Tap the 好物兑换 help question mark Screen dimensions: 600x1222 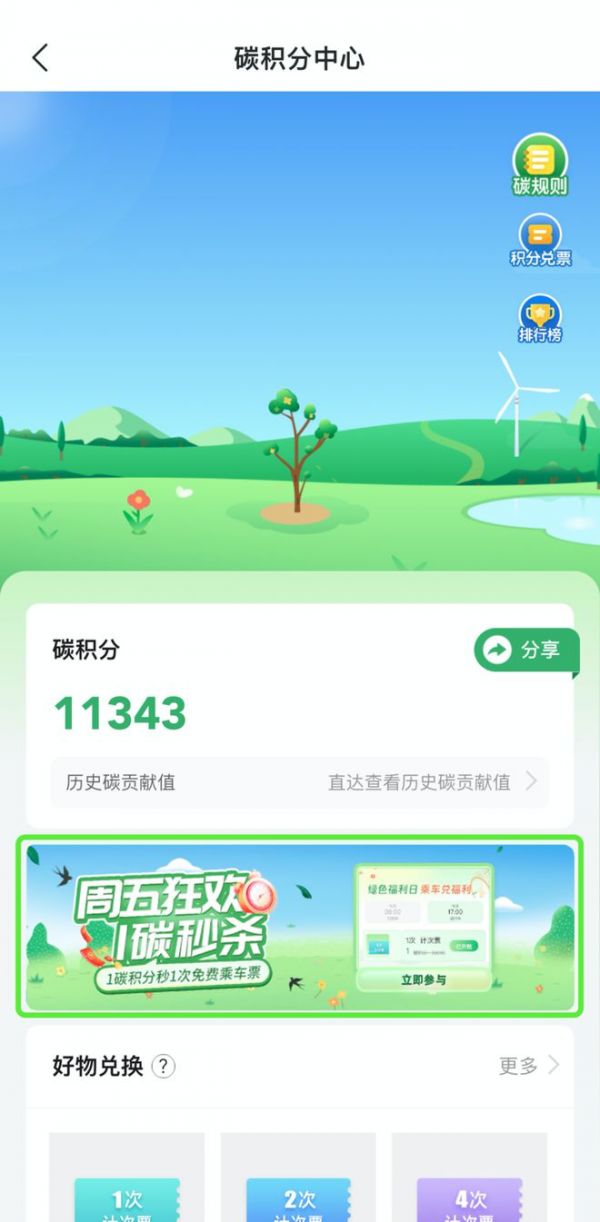(x=163, y=1066)
